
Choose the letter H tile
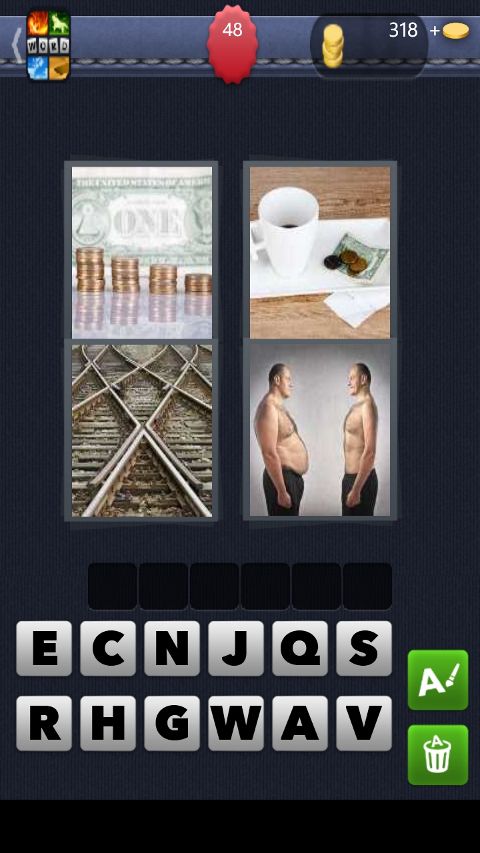click(108, 724)
